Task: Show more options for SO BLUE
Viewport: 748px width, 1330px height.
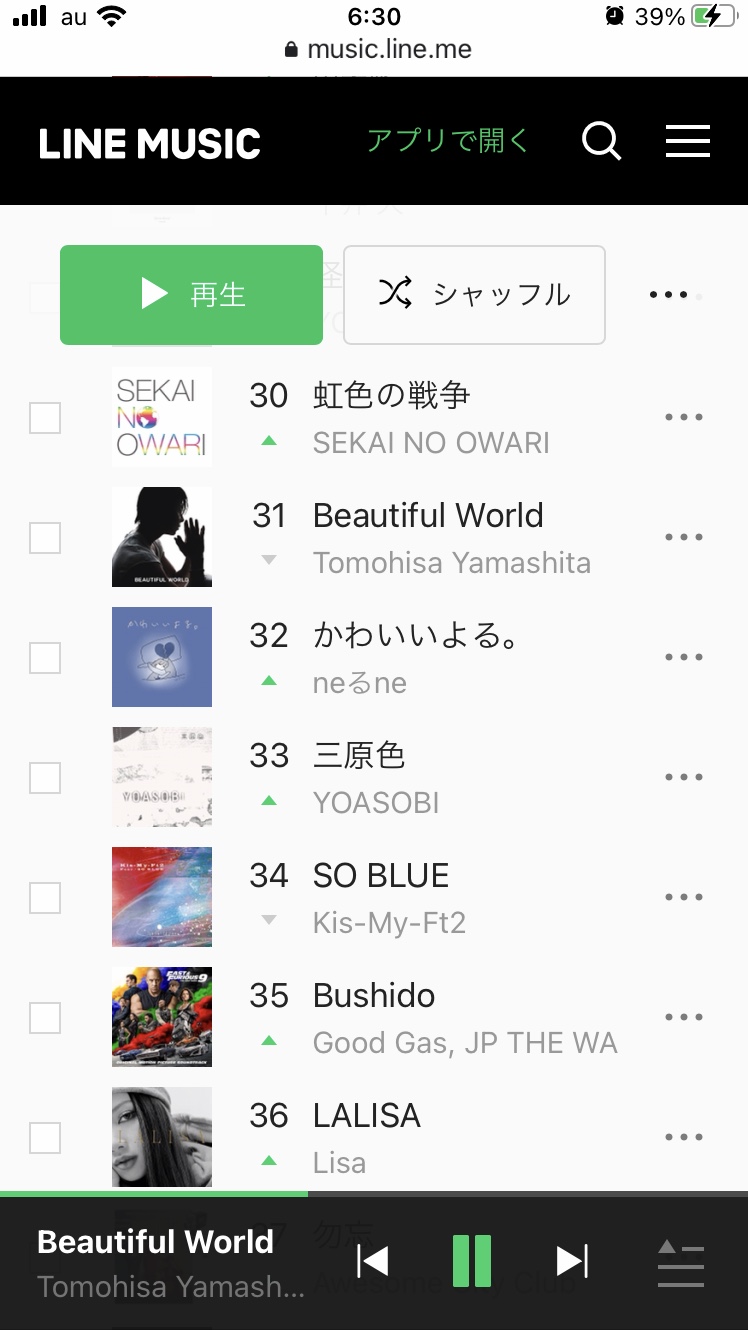Action: tap(684, 897)
